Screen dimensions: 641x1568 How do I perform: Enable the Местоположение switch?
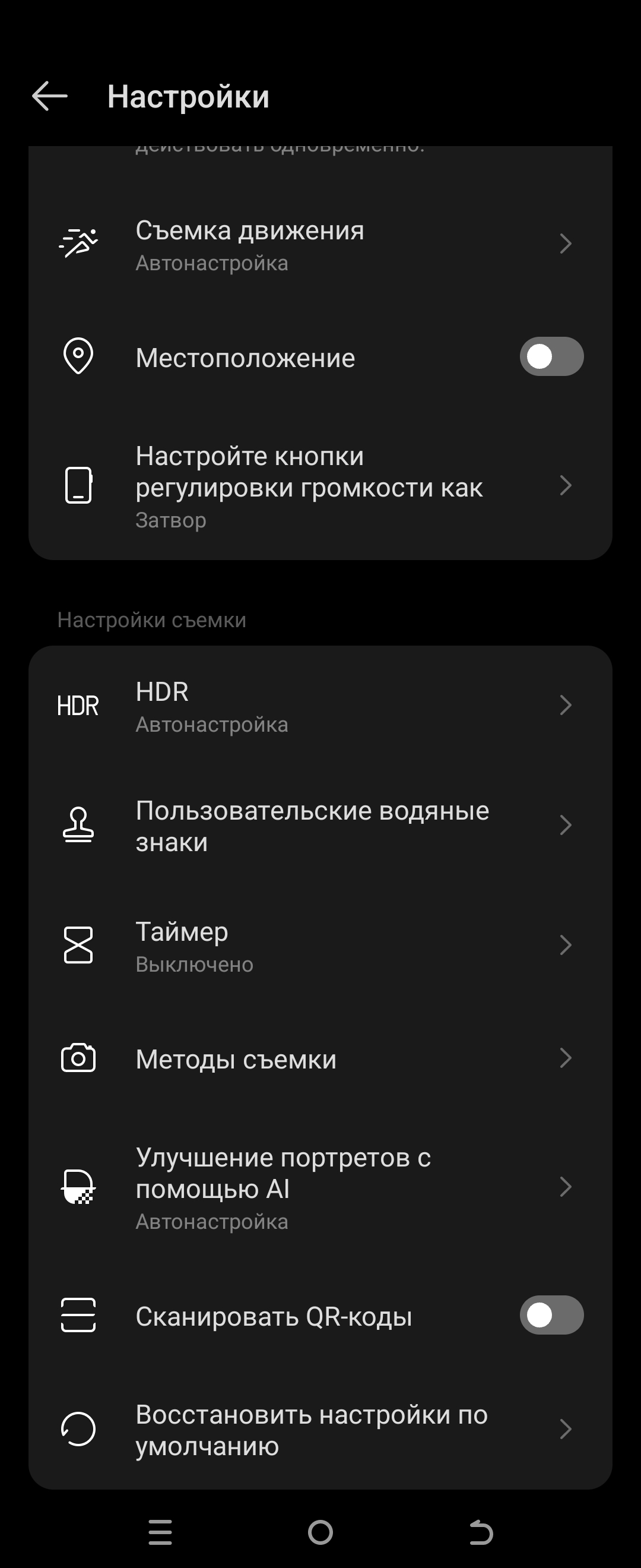pyautogui.click(x=551, y=357)
